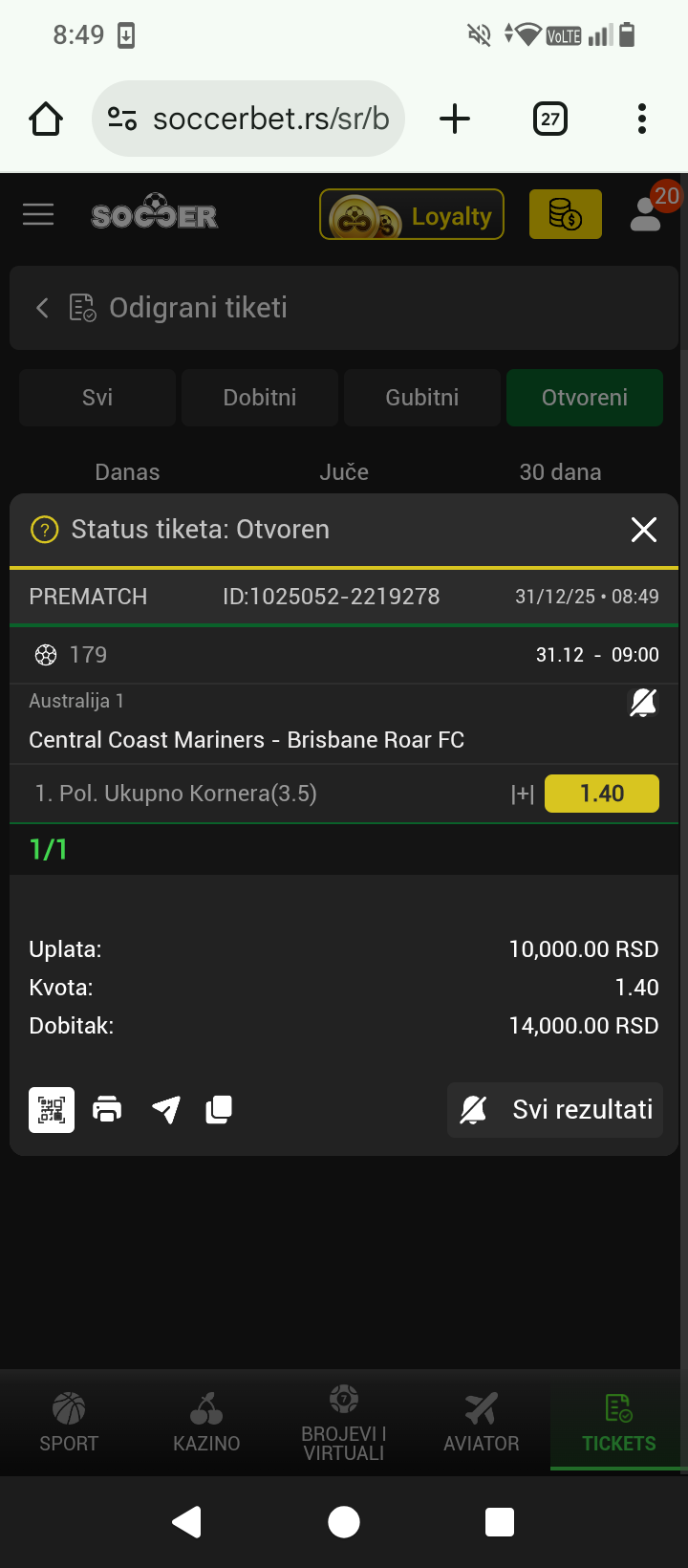The width and height of the screenshot is (688, 1568).
Task: Copy the ticket
Action: tap(219, 1110)
